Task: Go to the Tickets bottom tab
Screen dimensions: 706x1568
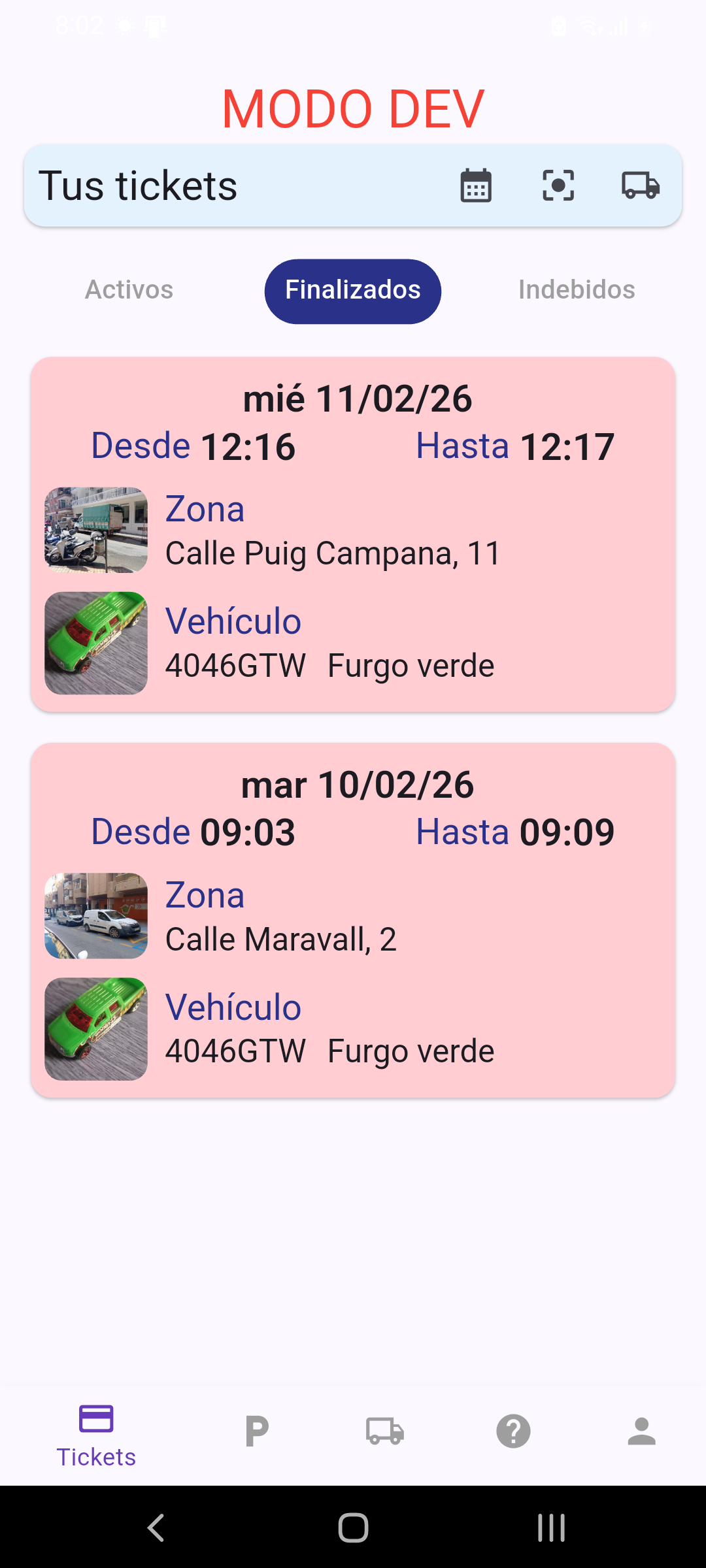Action: click(96, 1433)
